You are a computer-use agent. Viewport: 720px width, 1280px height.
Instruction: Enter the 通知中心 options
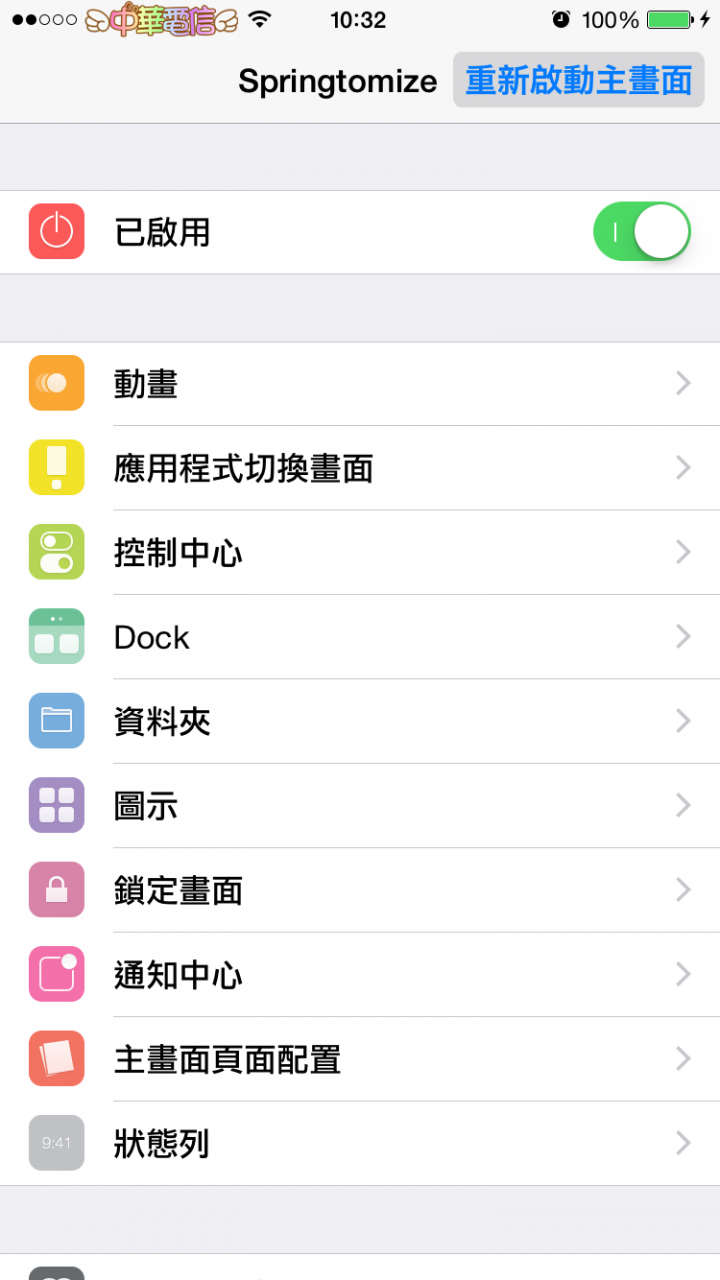[x=360, y=974]
